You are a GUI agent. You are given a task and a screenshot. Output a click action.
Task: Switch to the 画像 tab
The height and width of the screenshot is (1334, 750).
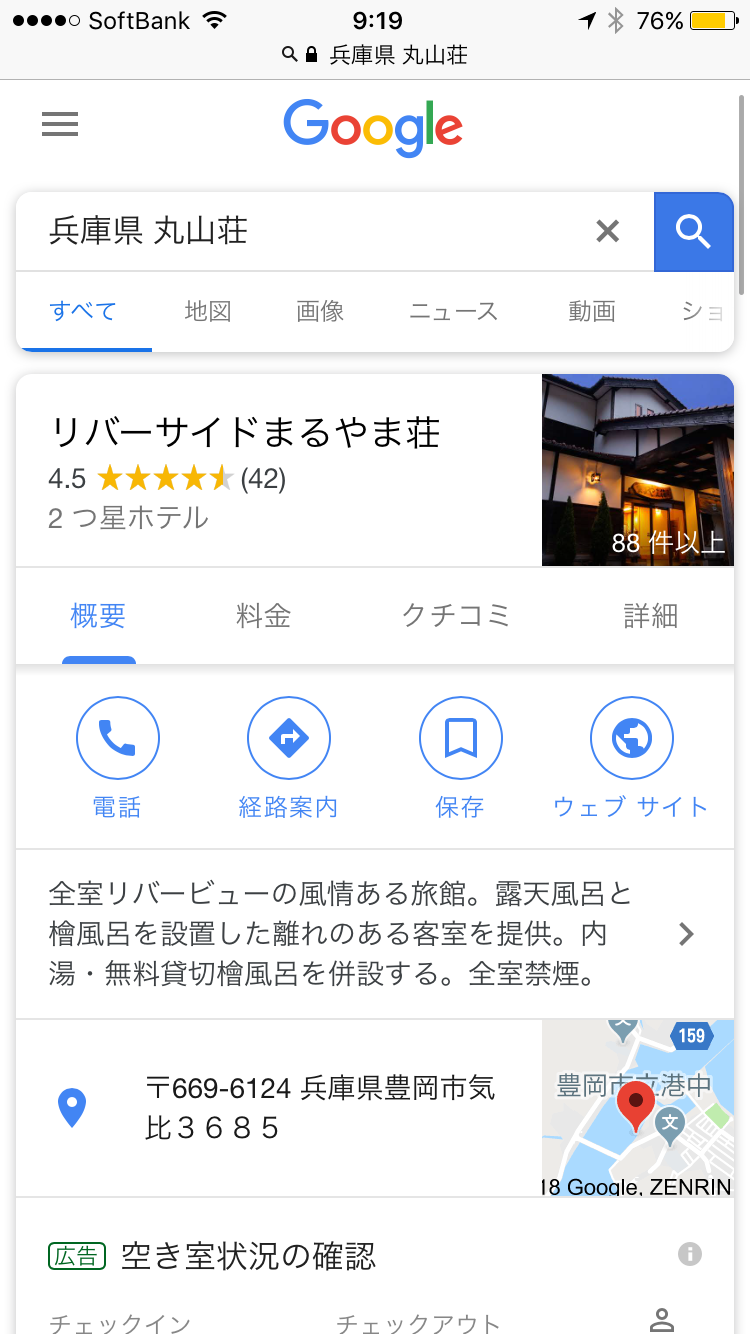pos(320,311)
